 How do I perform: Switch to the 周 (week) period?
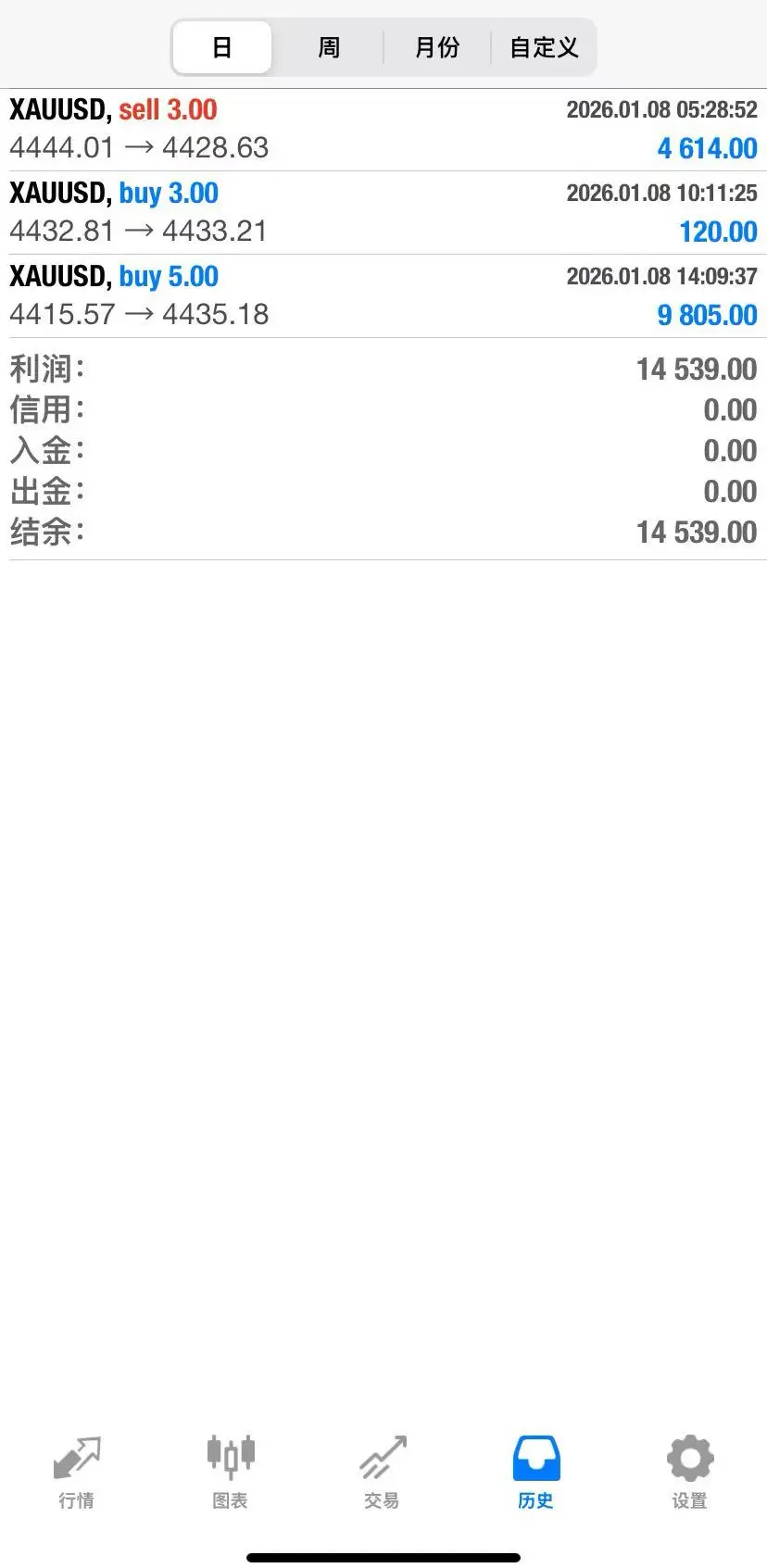coord(329,47)
